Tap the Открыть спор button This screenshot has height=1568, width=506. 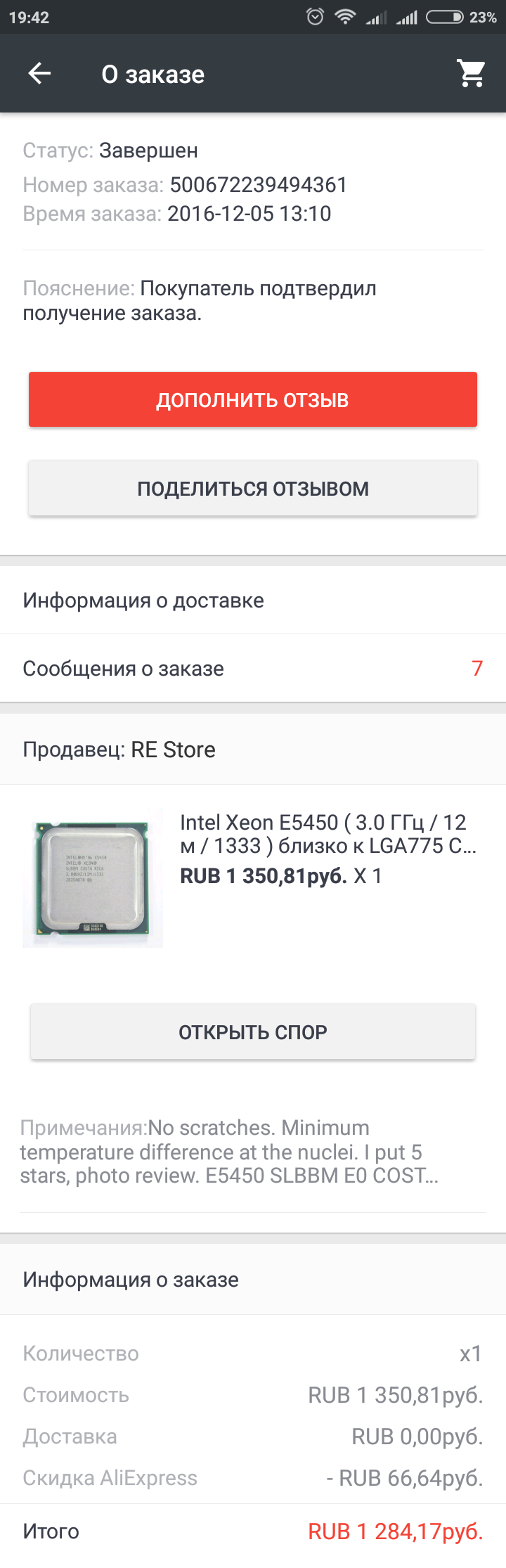[x=253, y=1032]
